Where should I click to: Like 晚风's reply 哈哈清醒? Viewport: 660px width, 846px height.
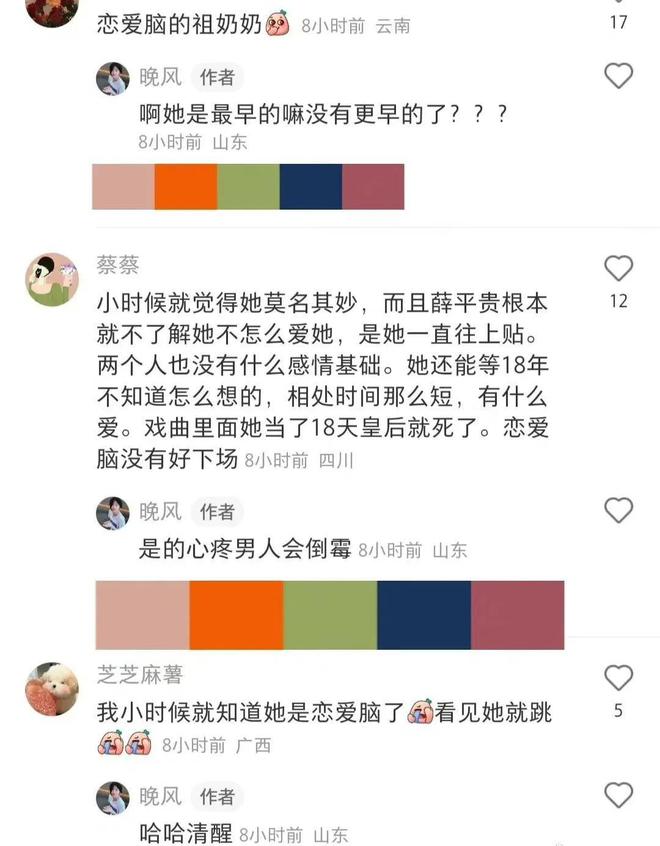[619, 795]
